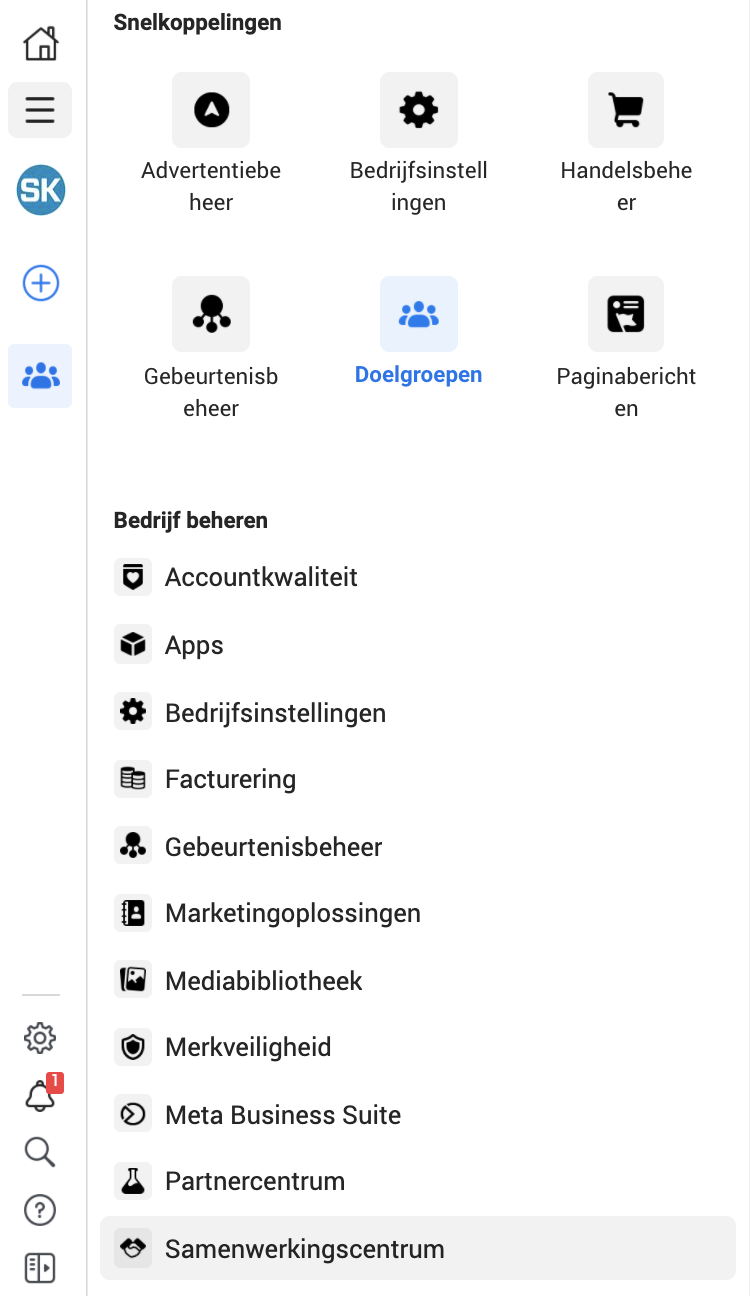Open Samenwerkingscentrum
Viewport: 750px width, 1296px height.
304,1249
